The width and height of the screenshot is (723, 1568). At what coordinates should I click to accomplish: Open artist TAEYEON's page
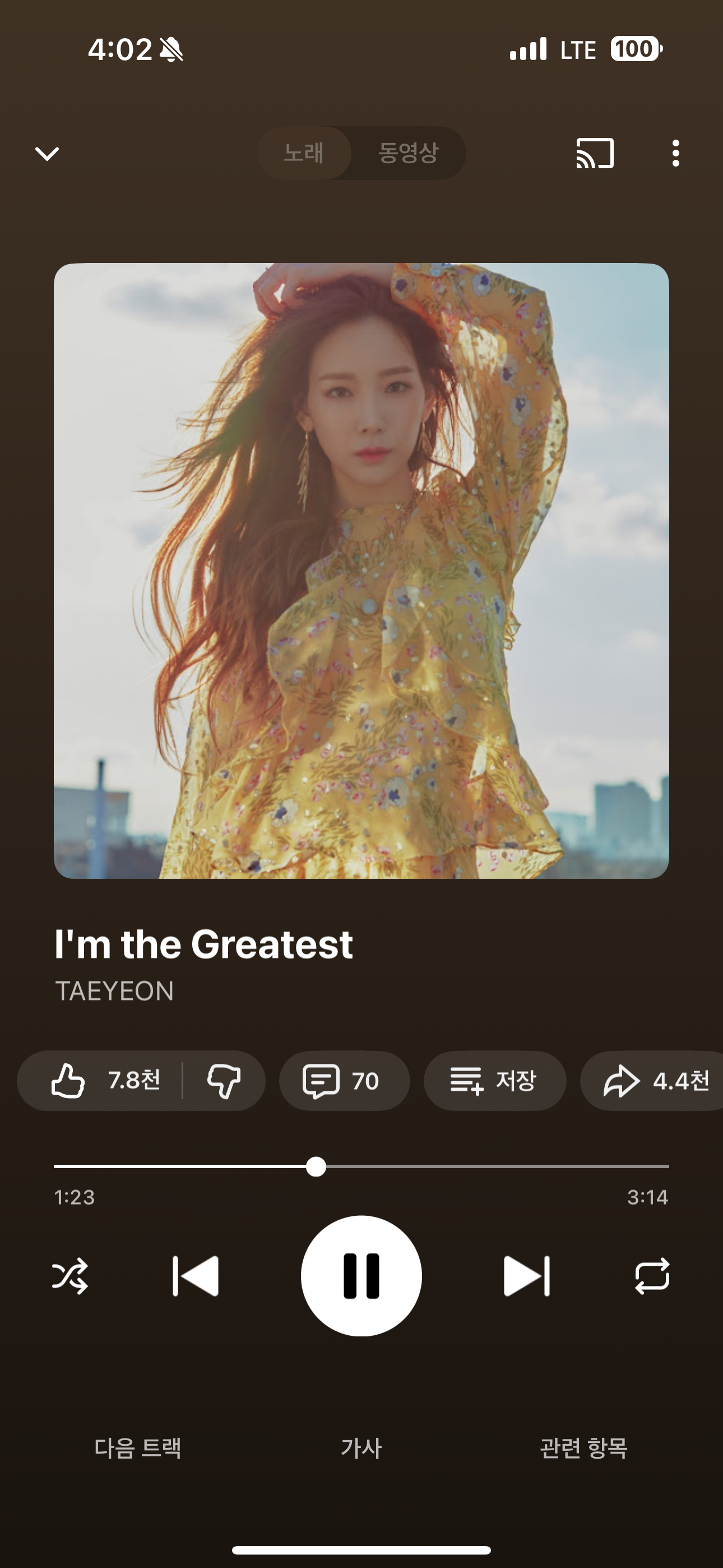click(114, 991)
